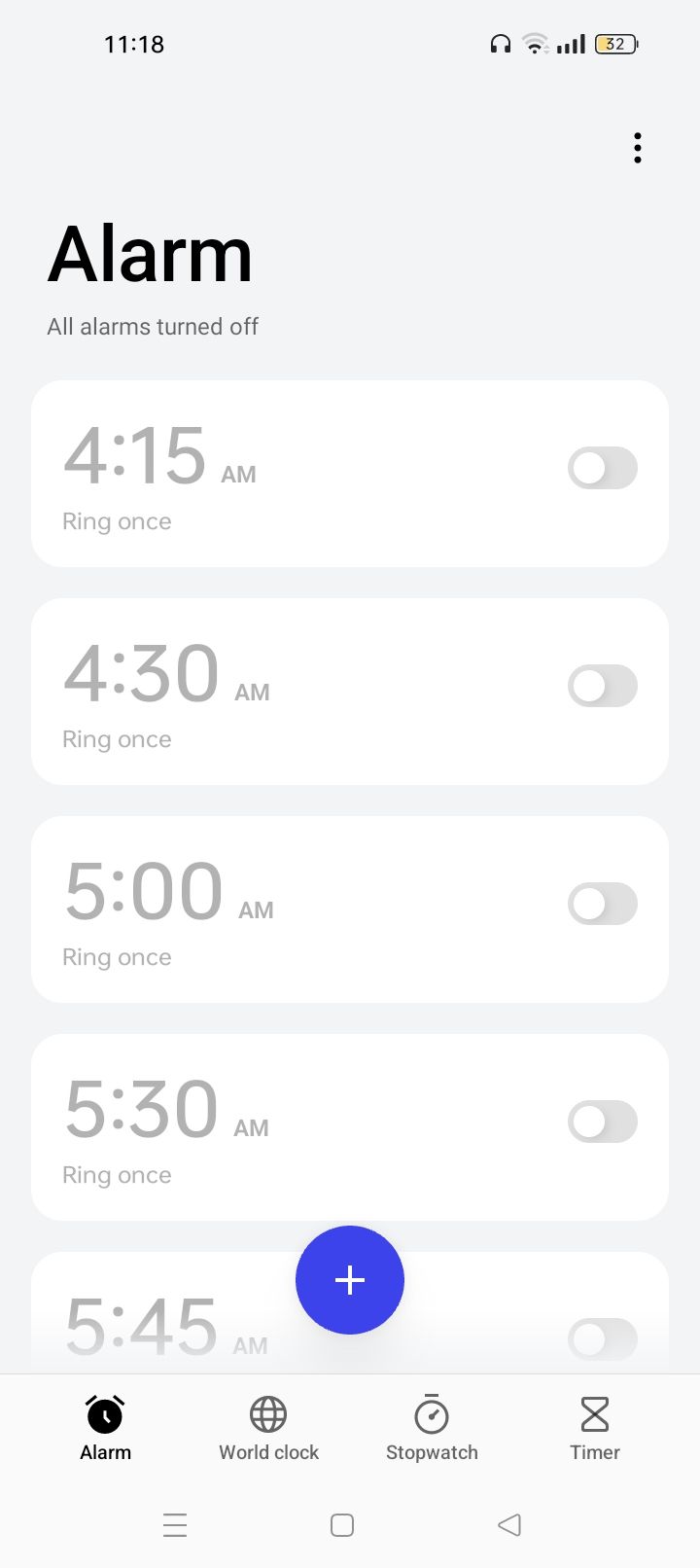Open the three-dot overflow menu
This screenshot has width=700, height=1568.
tap(637, 146)
